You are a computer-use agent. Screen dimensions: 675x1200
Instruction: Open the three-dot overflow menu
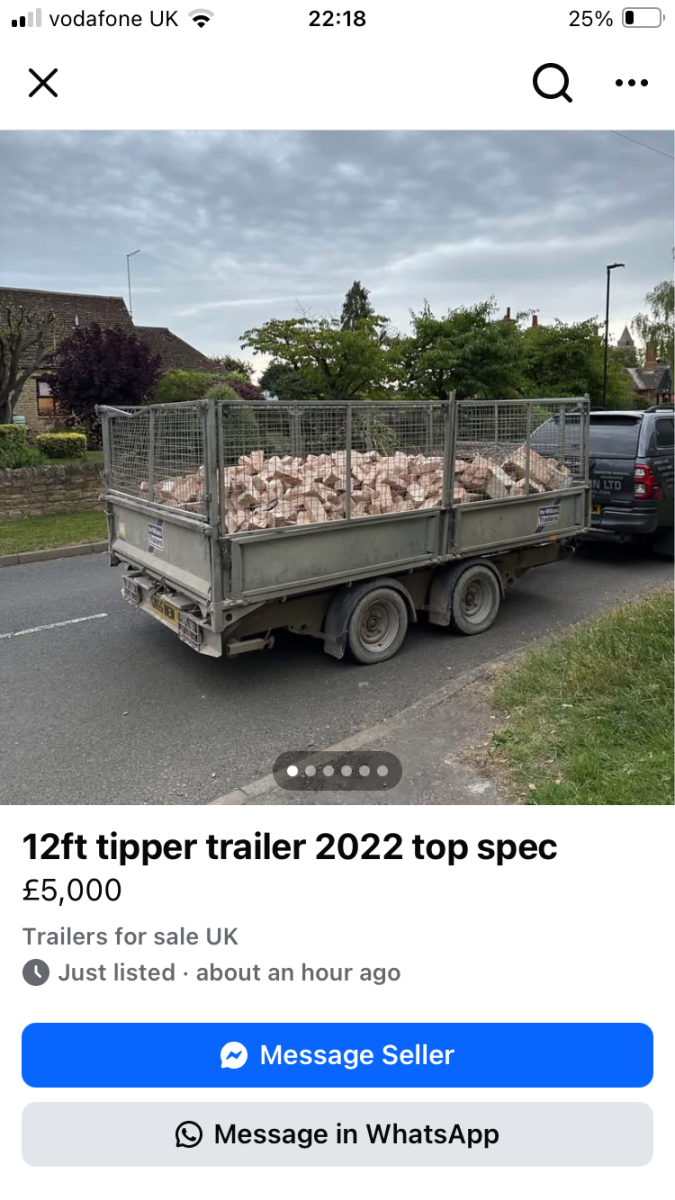click(631, 83)
